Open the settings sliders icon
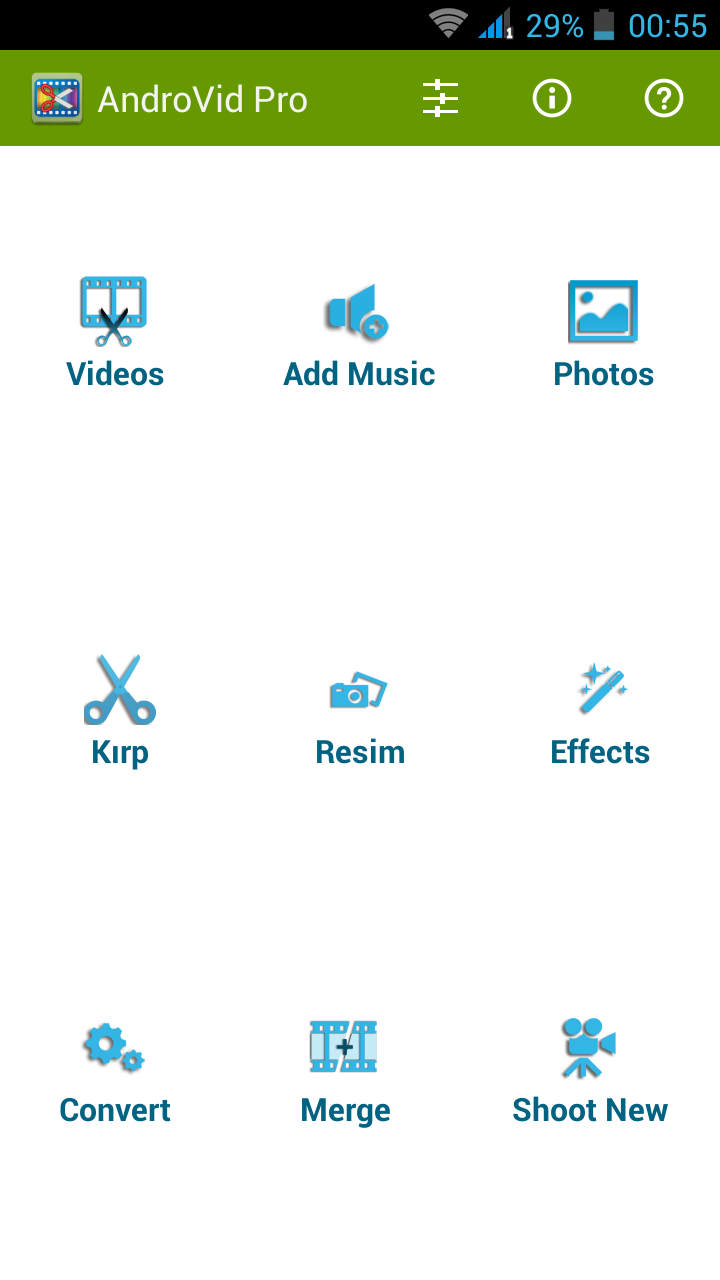 tap(440, 99)
